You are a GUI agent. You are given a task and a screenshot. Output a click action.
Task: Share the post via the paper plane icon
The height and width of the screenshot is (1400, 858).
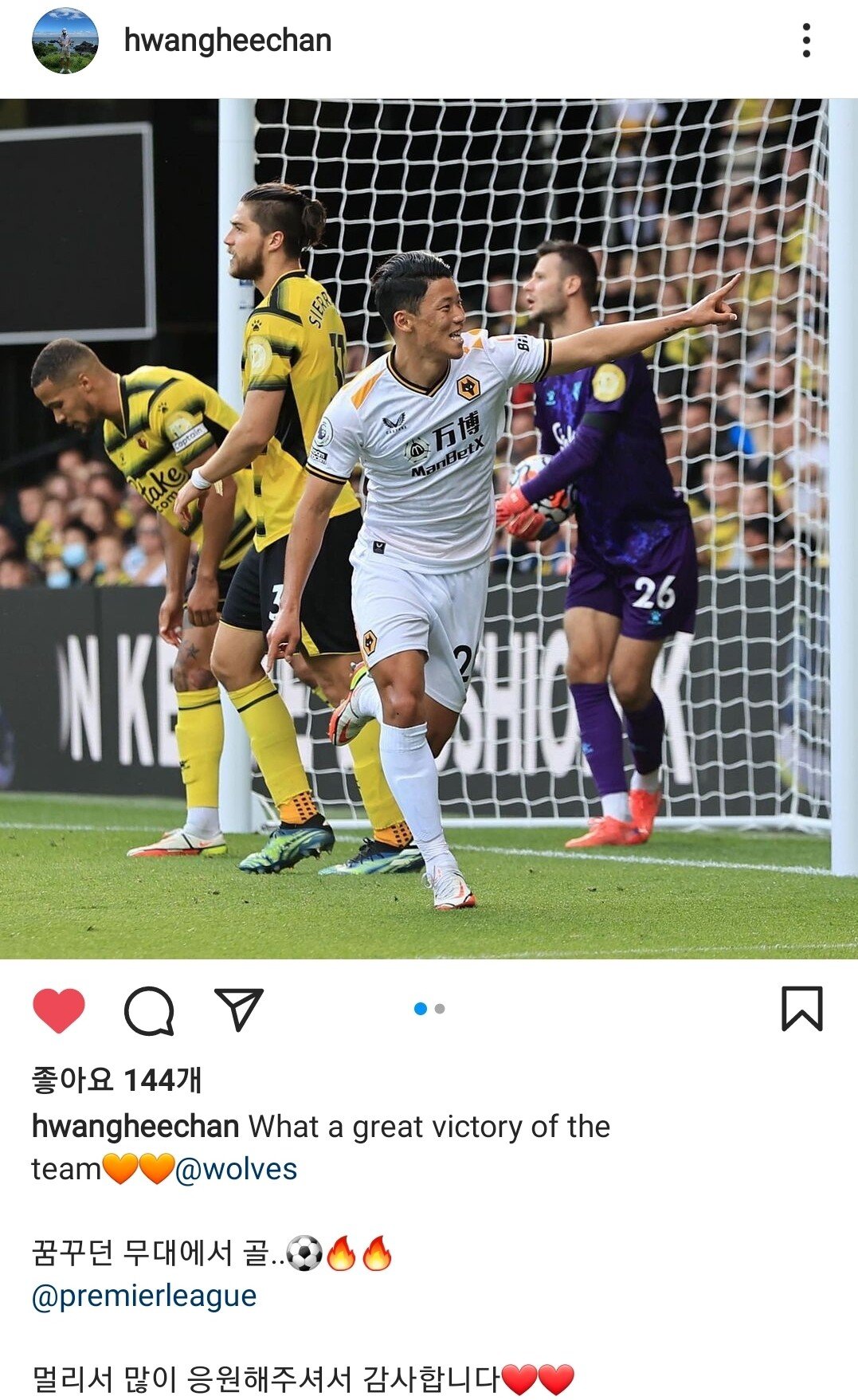[239, 1010]
